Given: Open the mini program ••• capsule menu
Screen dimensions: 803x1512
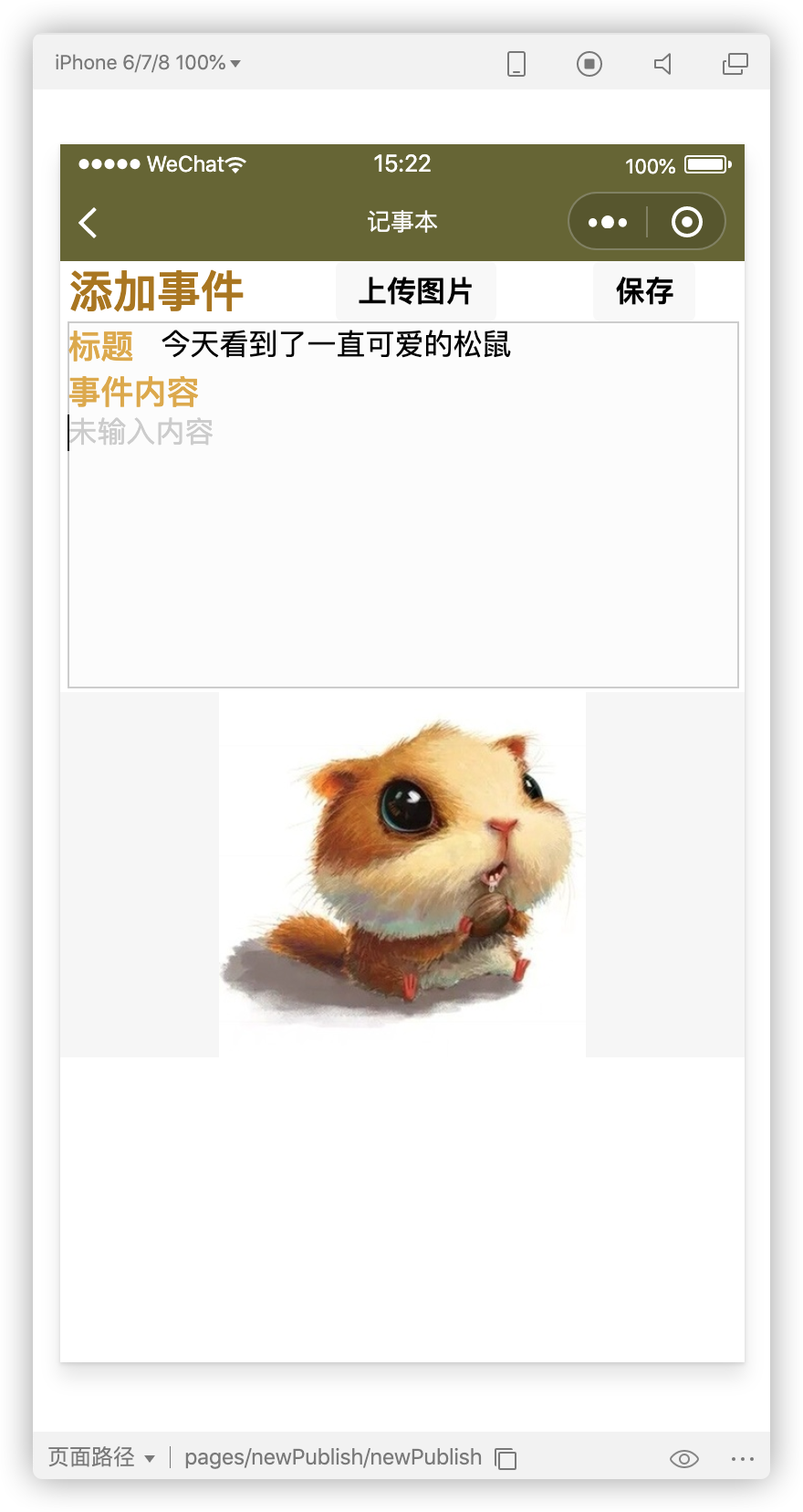Looking at the screenshot, I should (607, 221).
